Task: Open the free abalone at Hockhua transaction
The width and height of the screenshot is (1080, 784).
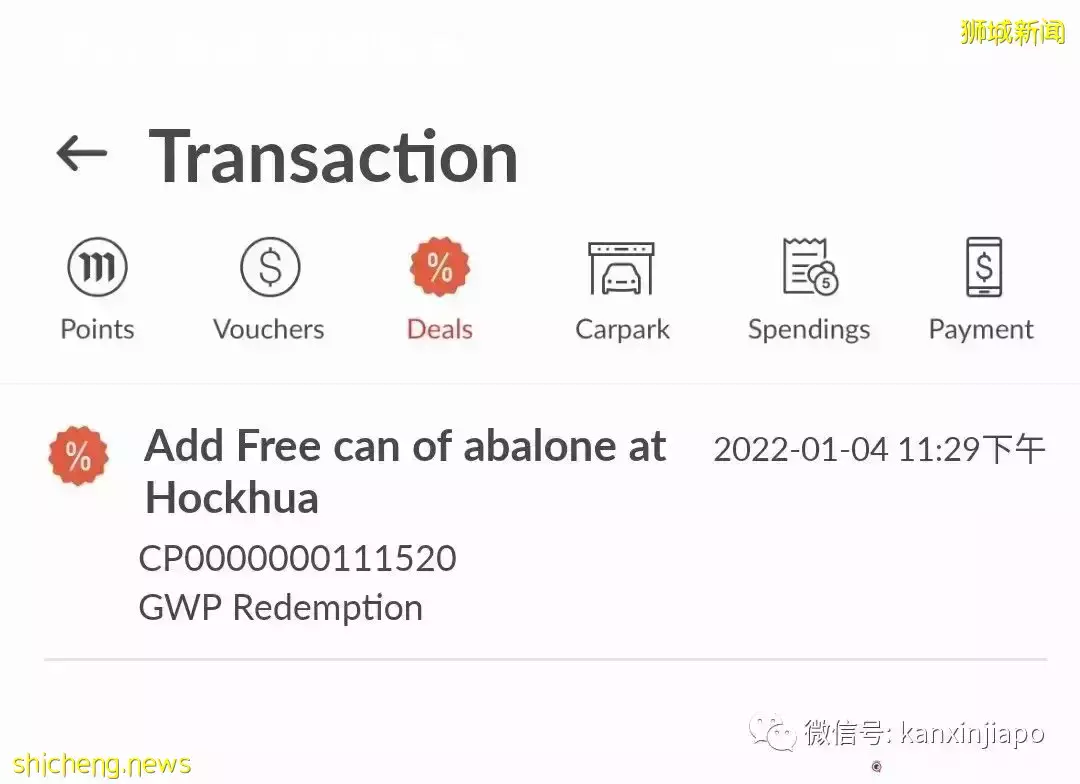Action: [405, 472]
